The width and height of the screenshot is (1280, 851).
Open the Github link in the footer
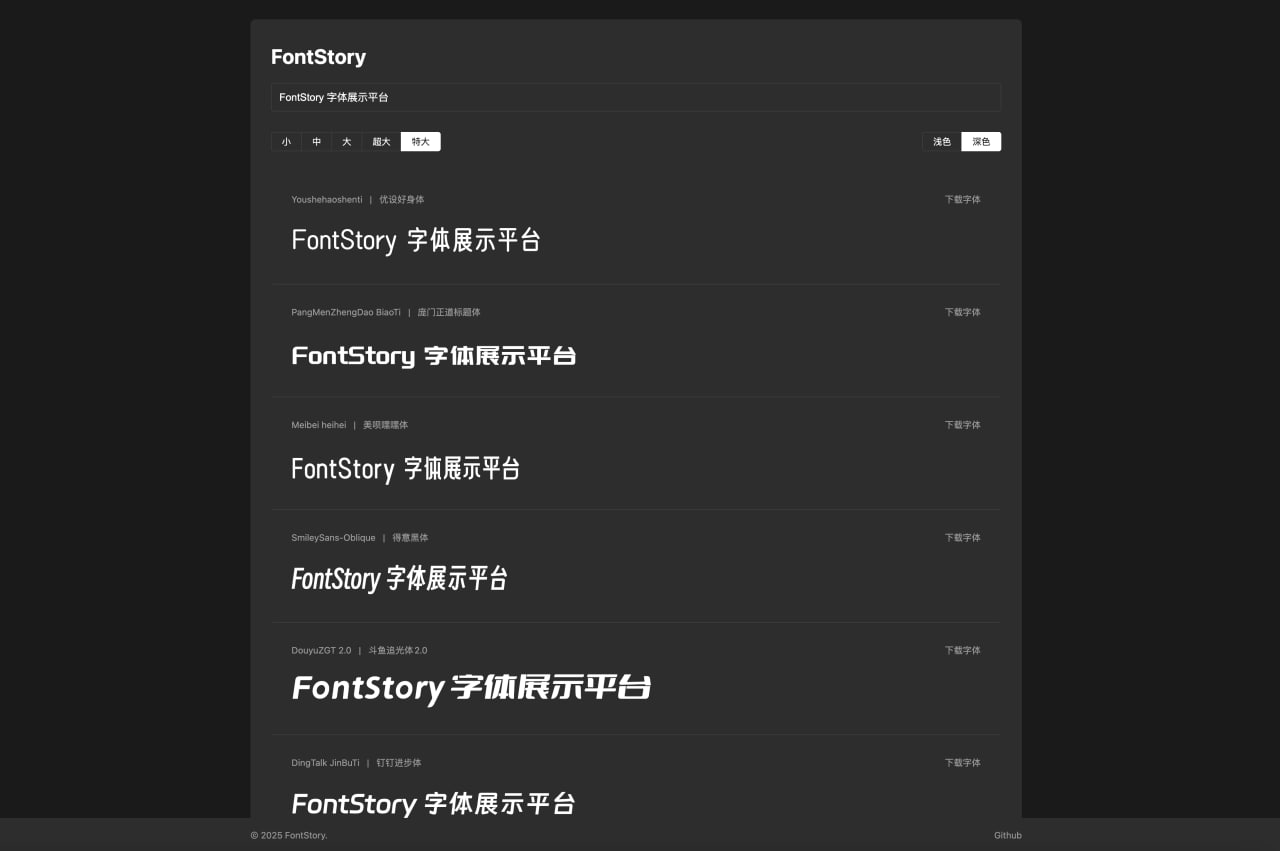1007,835
